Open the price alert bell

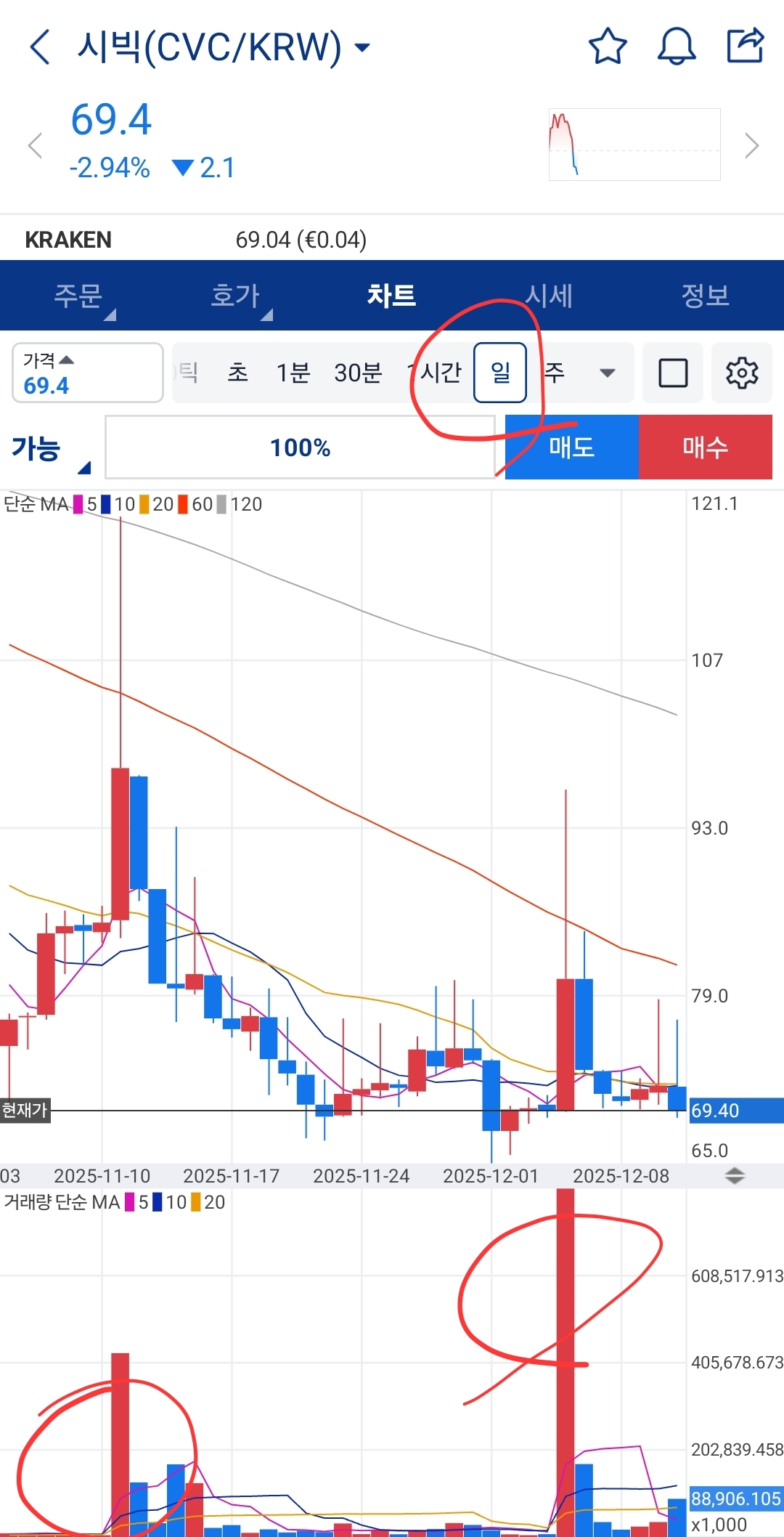[x=676, y=47]
